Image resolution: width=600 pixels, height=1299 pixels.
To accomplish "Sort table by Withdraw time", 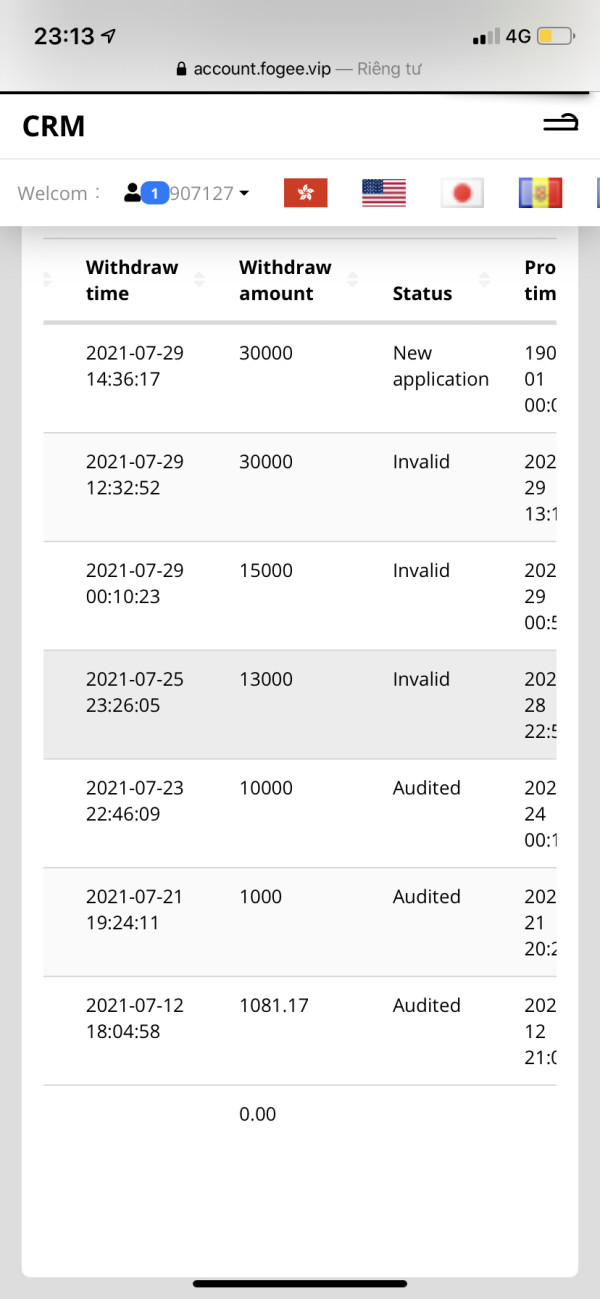I will (x=145, y=281).
